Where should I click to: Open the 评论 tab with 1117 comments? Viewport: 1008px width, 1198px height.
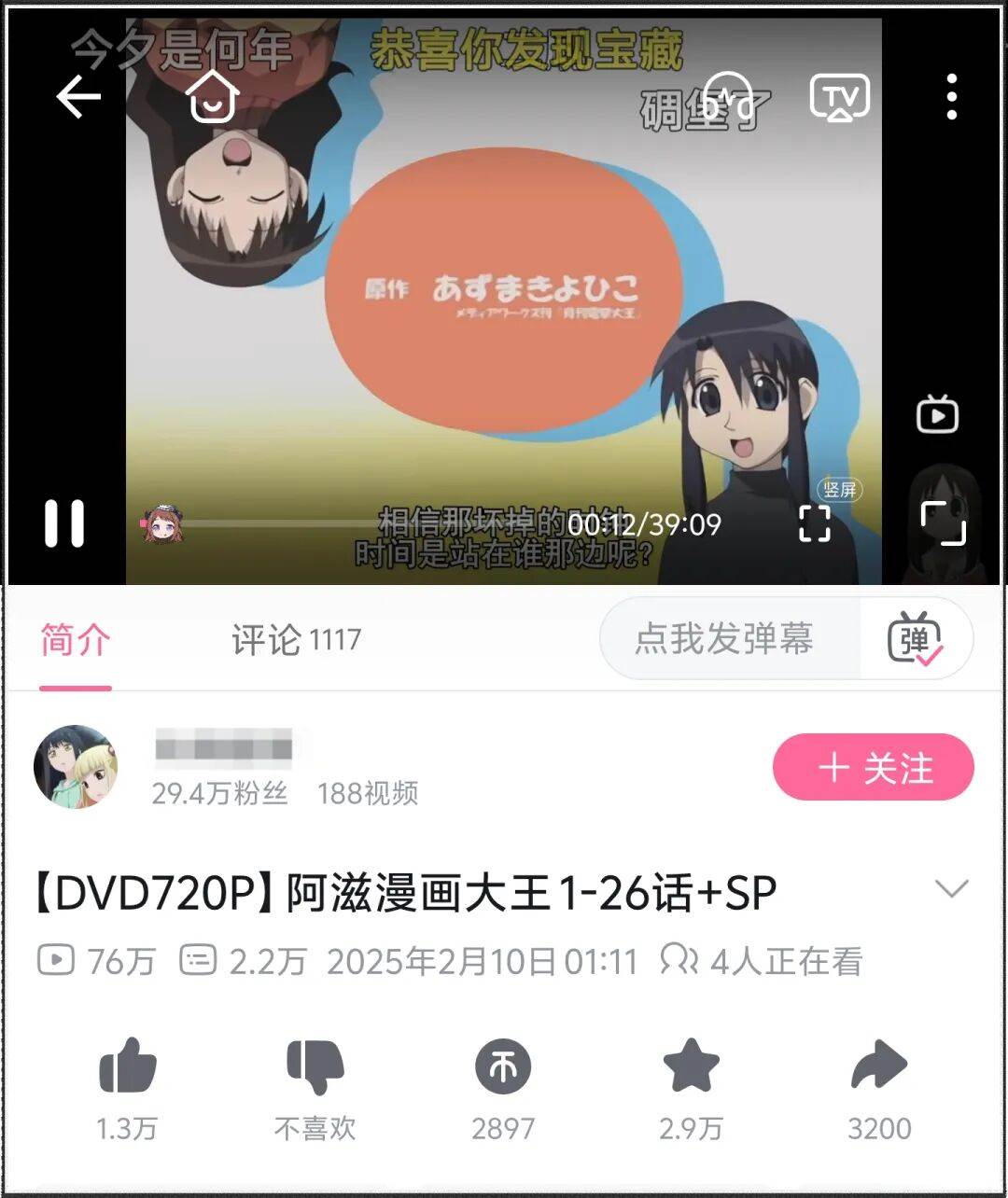click(295, 640)
